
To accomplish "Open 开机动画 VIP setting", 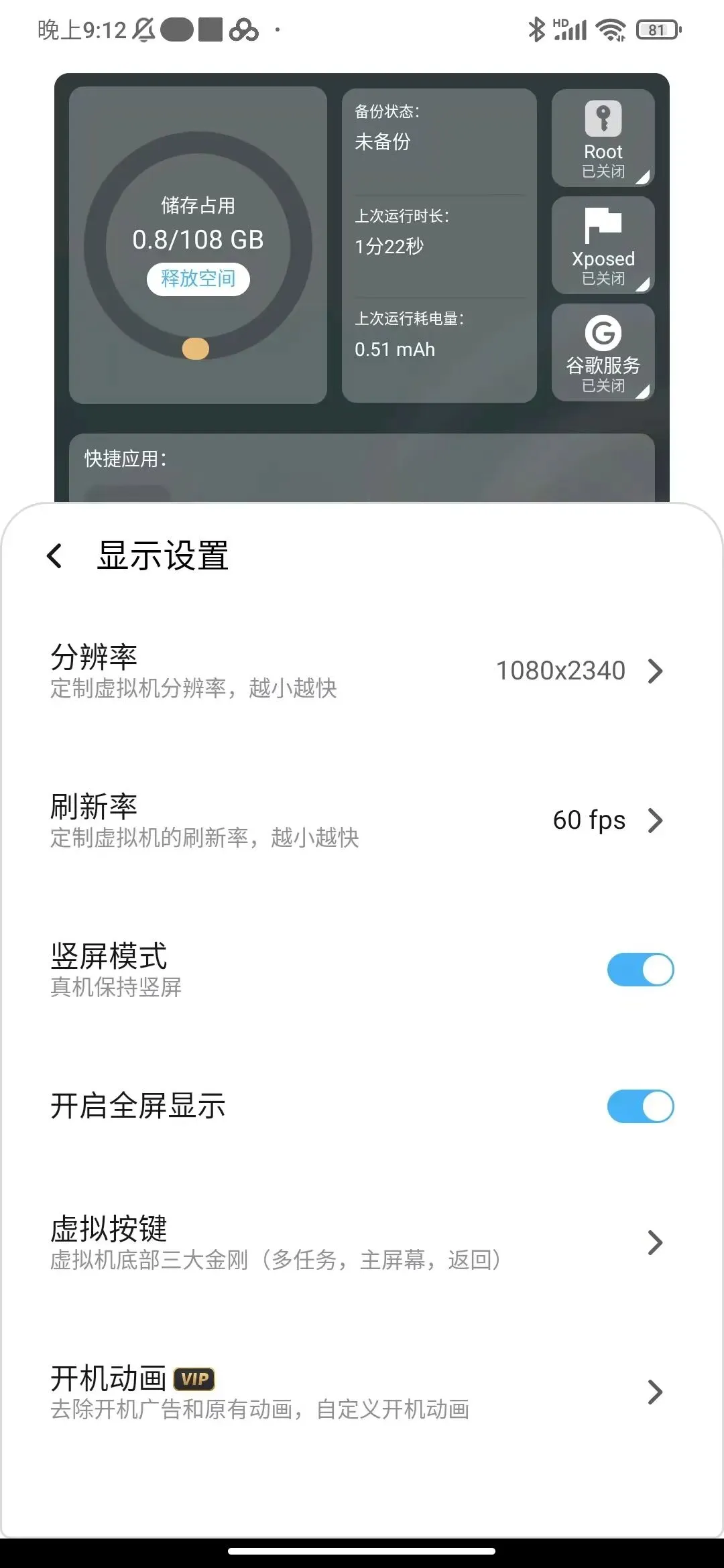I will pos(362,1392).
